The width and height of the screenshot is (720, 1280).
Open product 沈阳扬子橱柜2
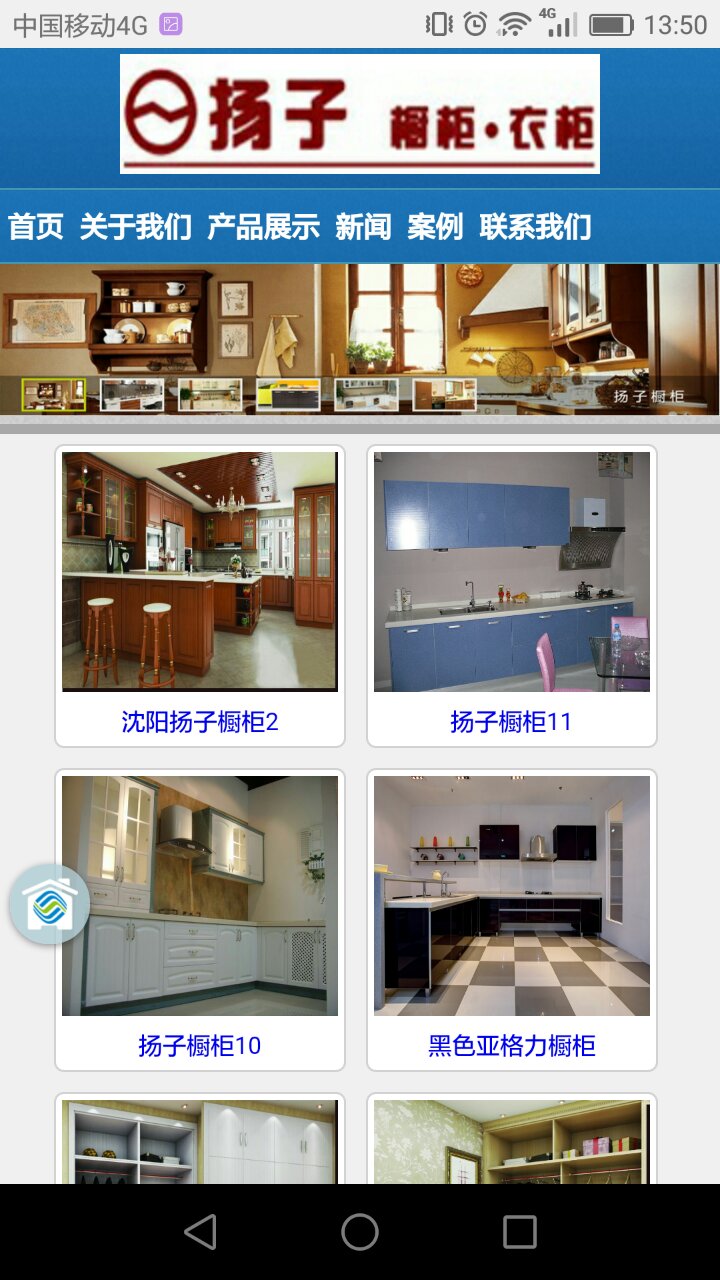coord(200,722)
